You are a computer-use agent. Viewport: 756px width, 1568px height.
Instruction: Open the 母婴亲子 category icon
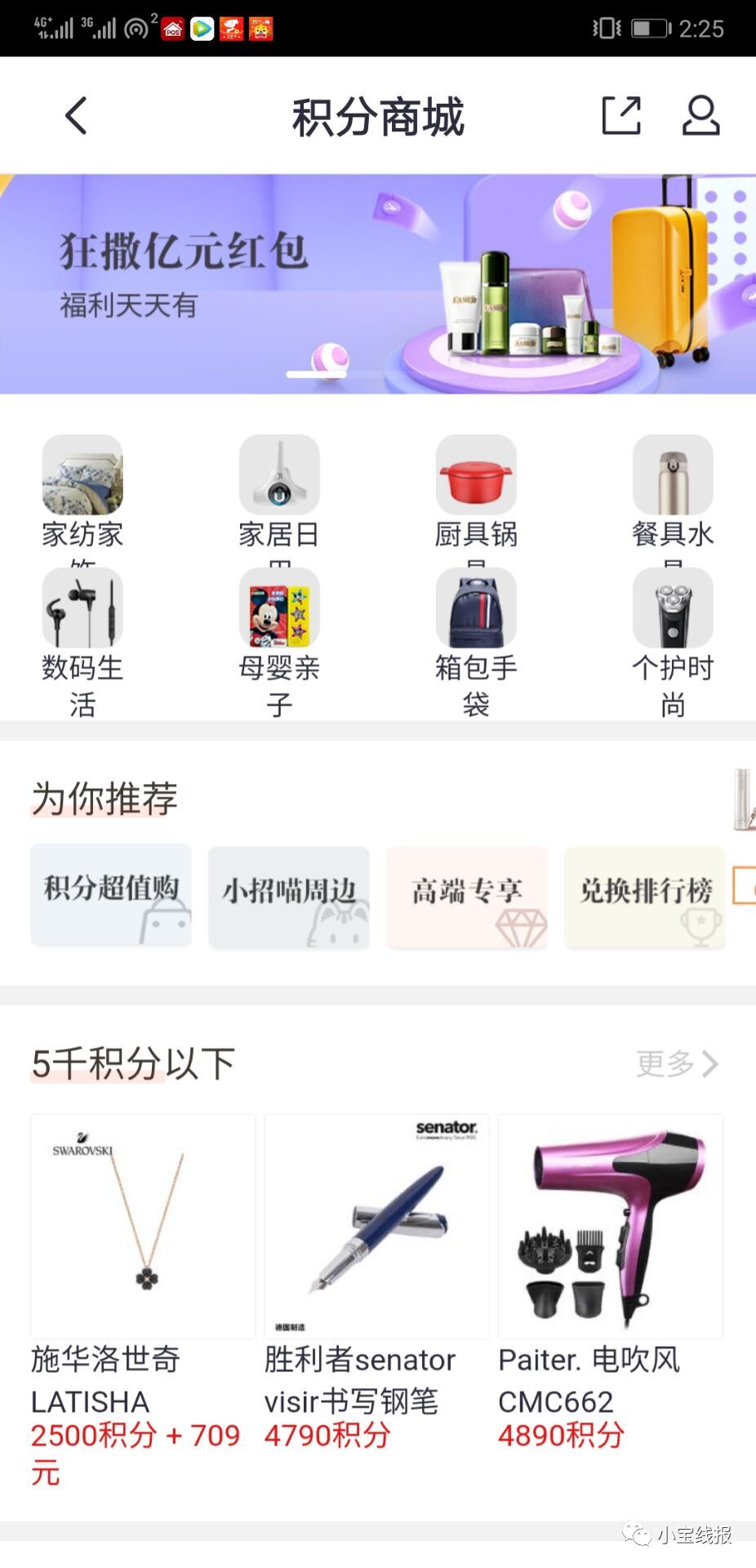pos(278,608)
